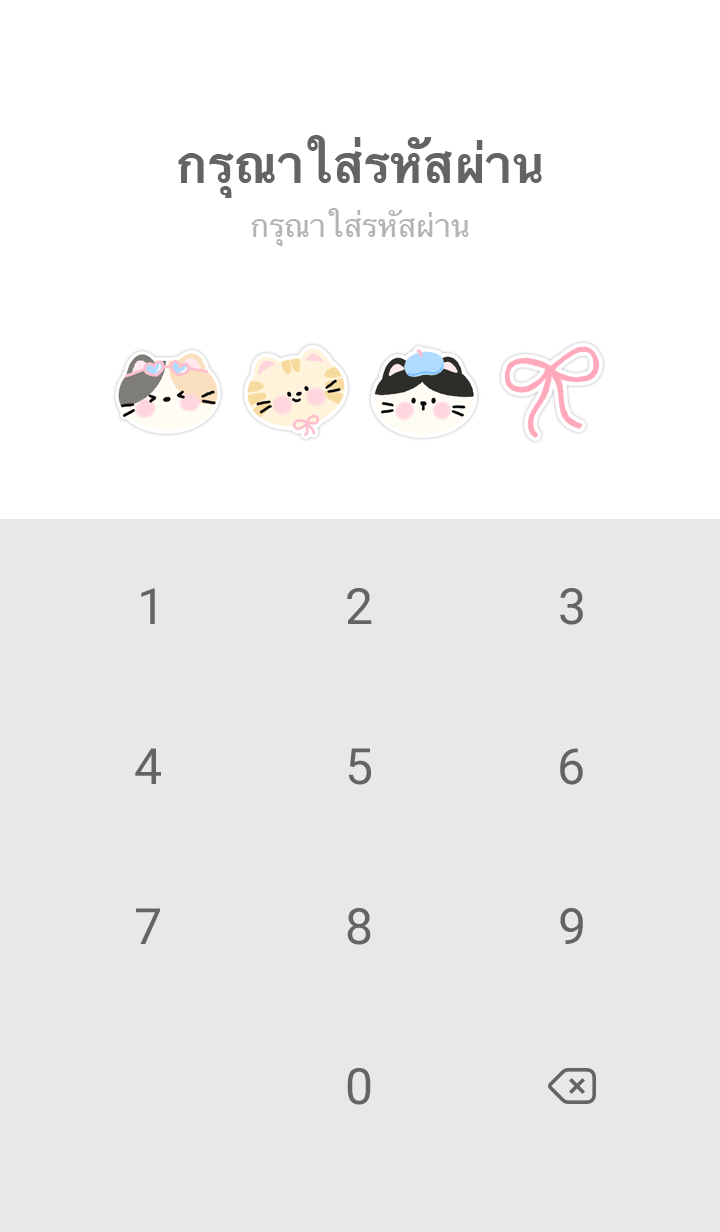Tap the 5 key

(x=359, y=767)
